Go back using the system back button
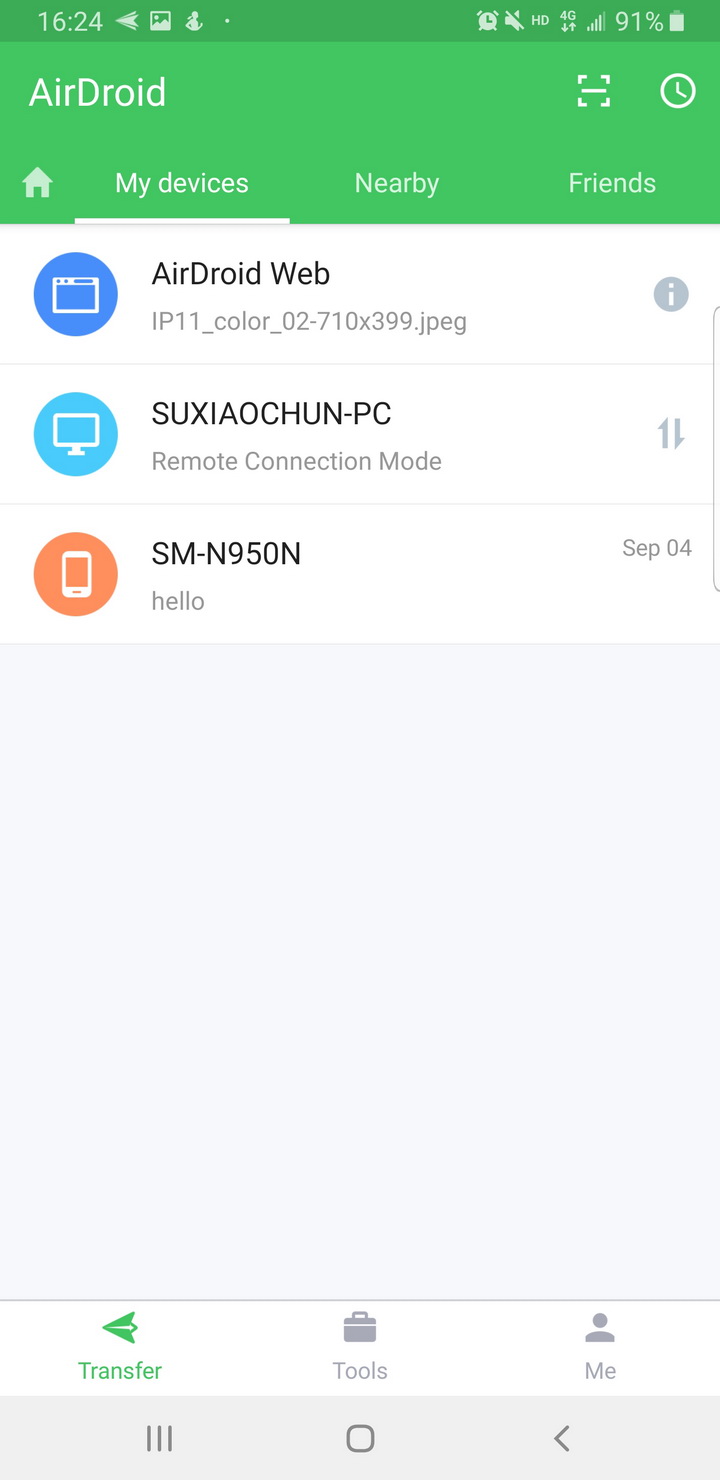 click(562, 1438)
